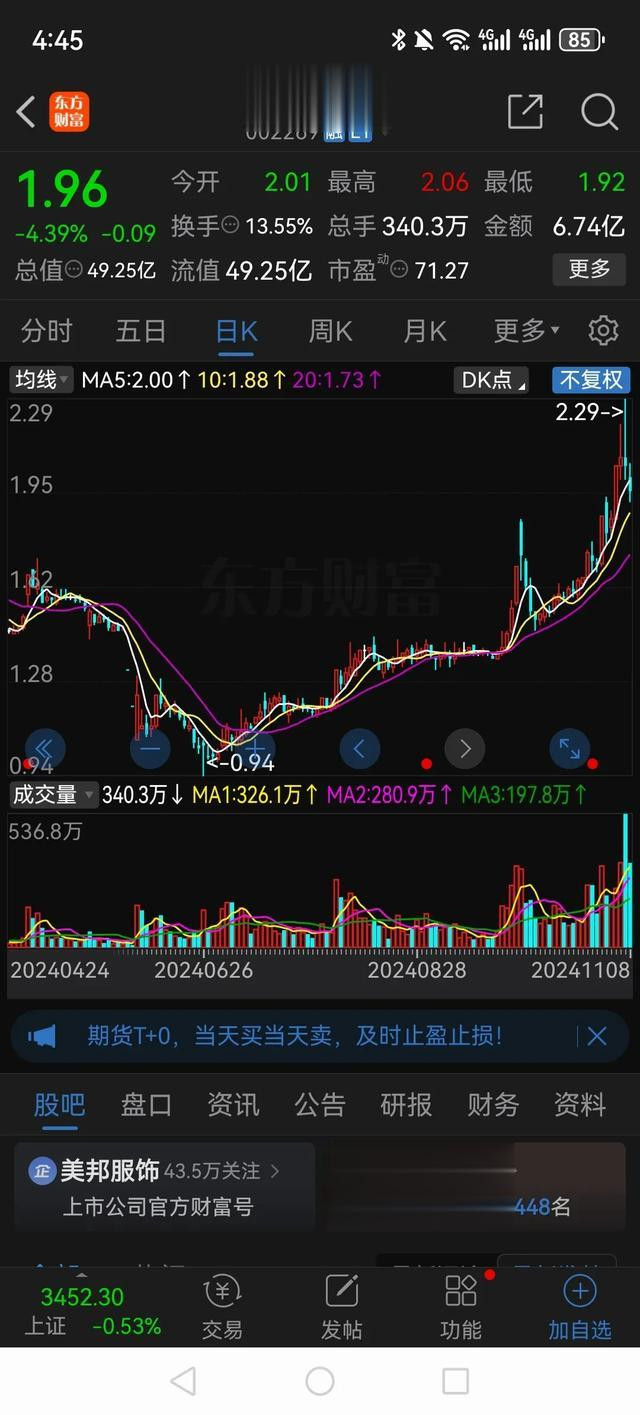
Task: Open the search magnifier icon
Action: [599, 112]
